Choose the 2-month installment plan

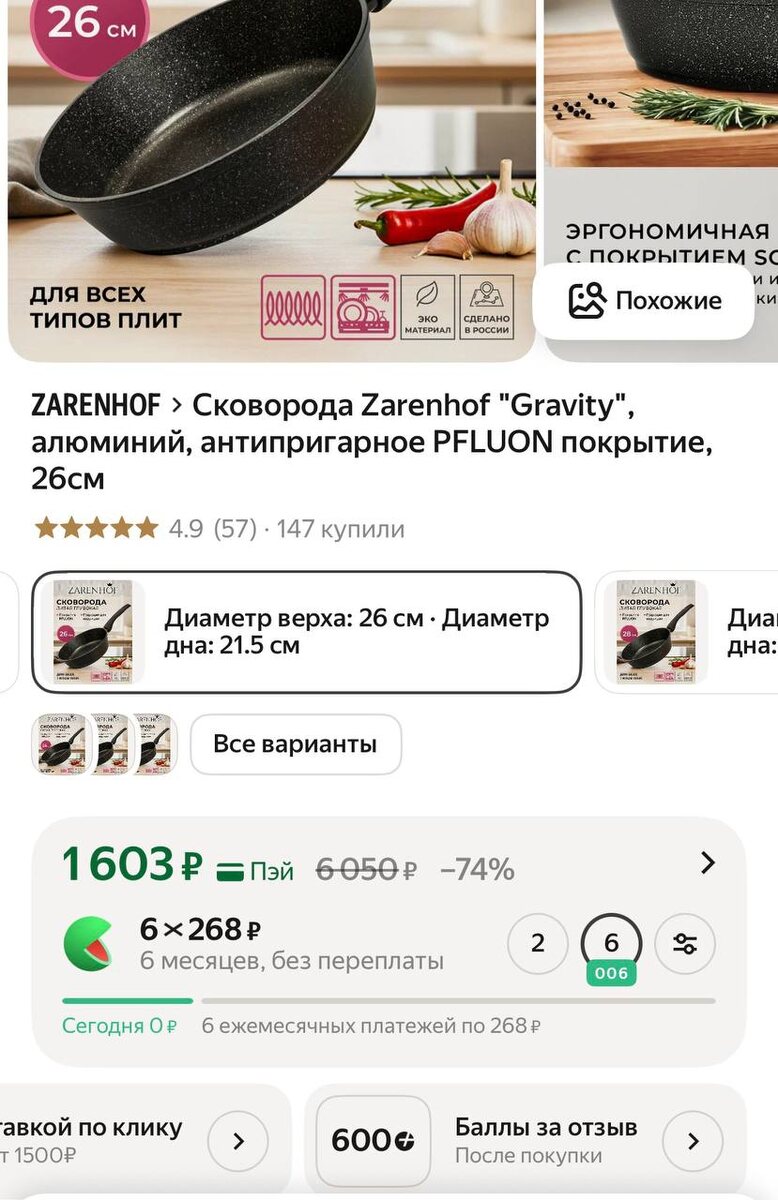pos(538,943)
